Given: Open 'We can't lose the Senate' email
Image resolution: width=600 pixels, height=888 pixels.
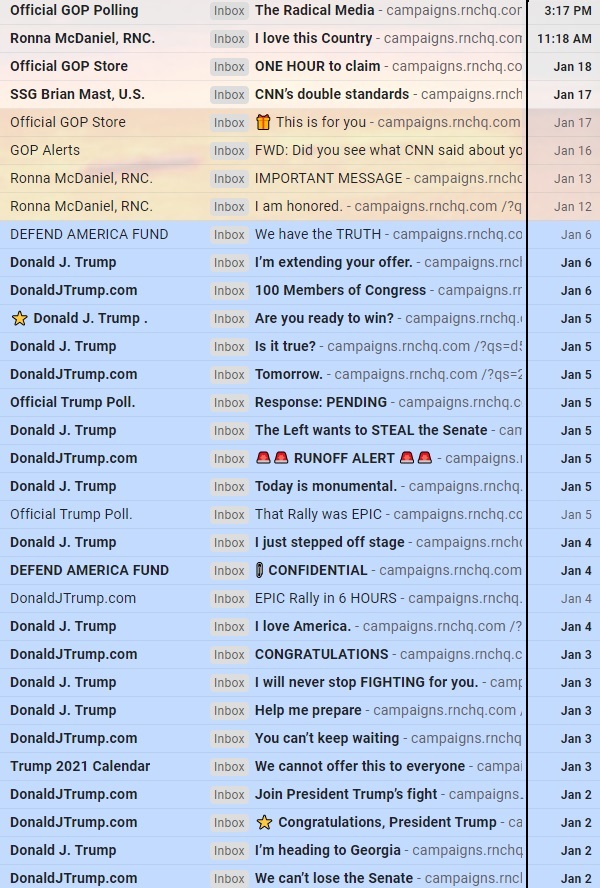Looking at the screenshot, I should (333, 878).
